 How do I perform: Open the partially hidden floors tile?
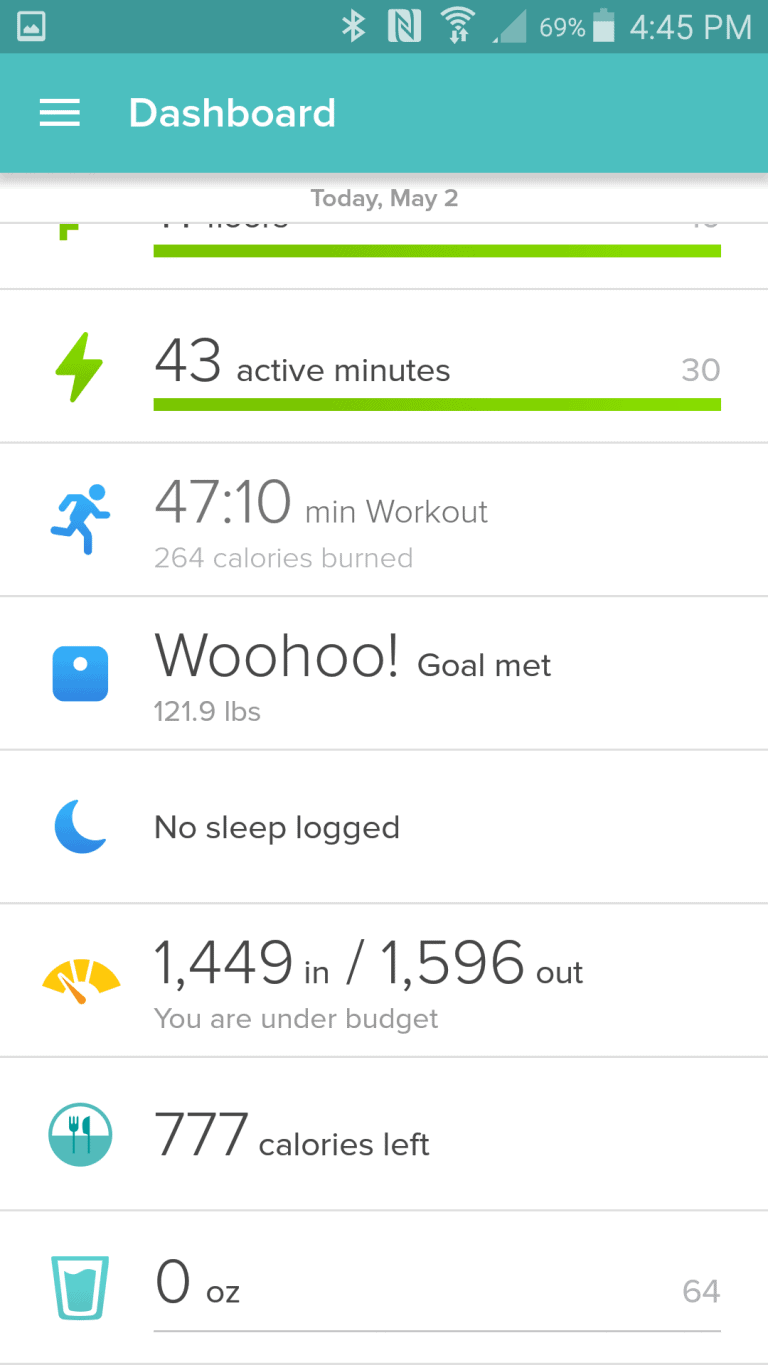[x=384, y=255]
